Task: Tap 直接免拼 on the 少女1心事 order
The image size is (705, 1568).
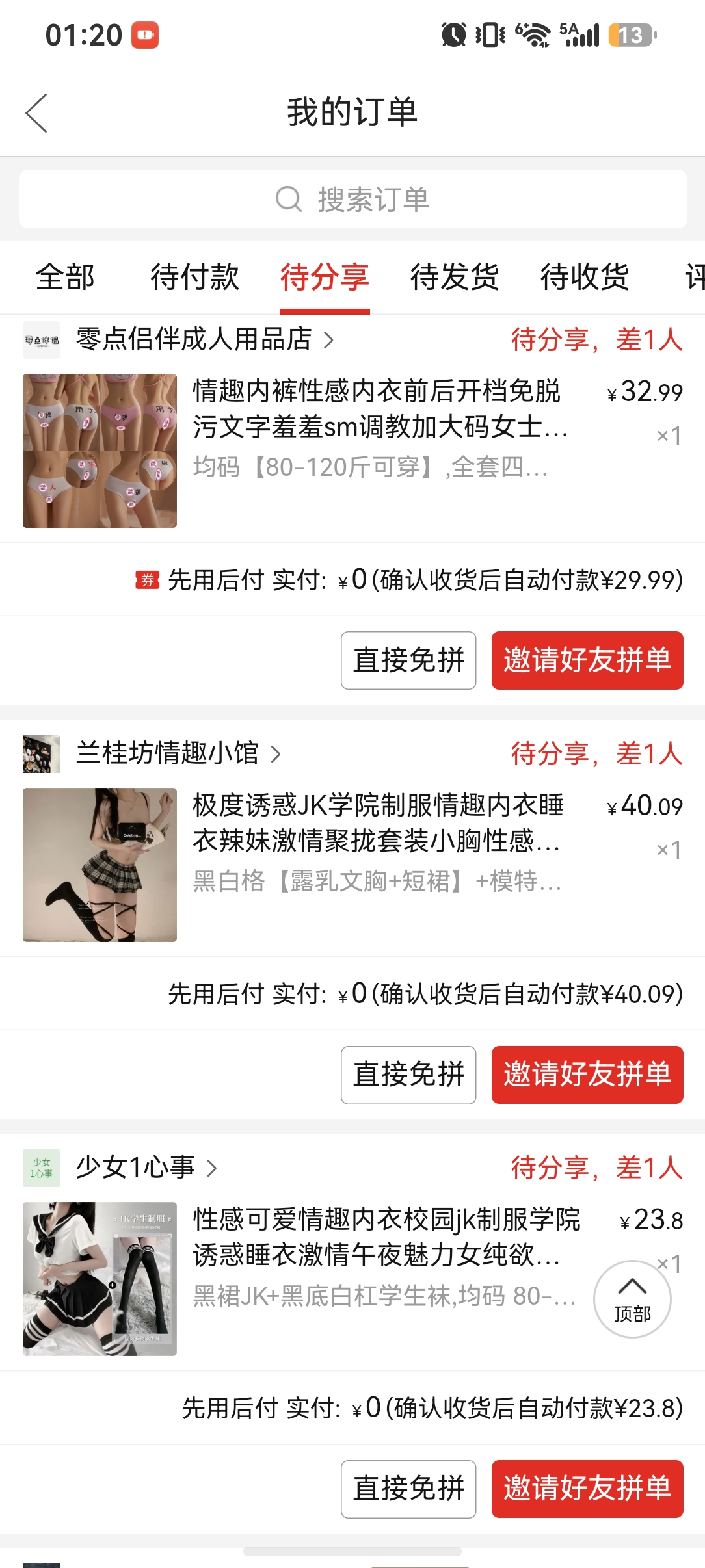Action: point(408,1489)
